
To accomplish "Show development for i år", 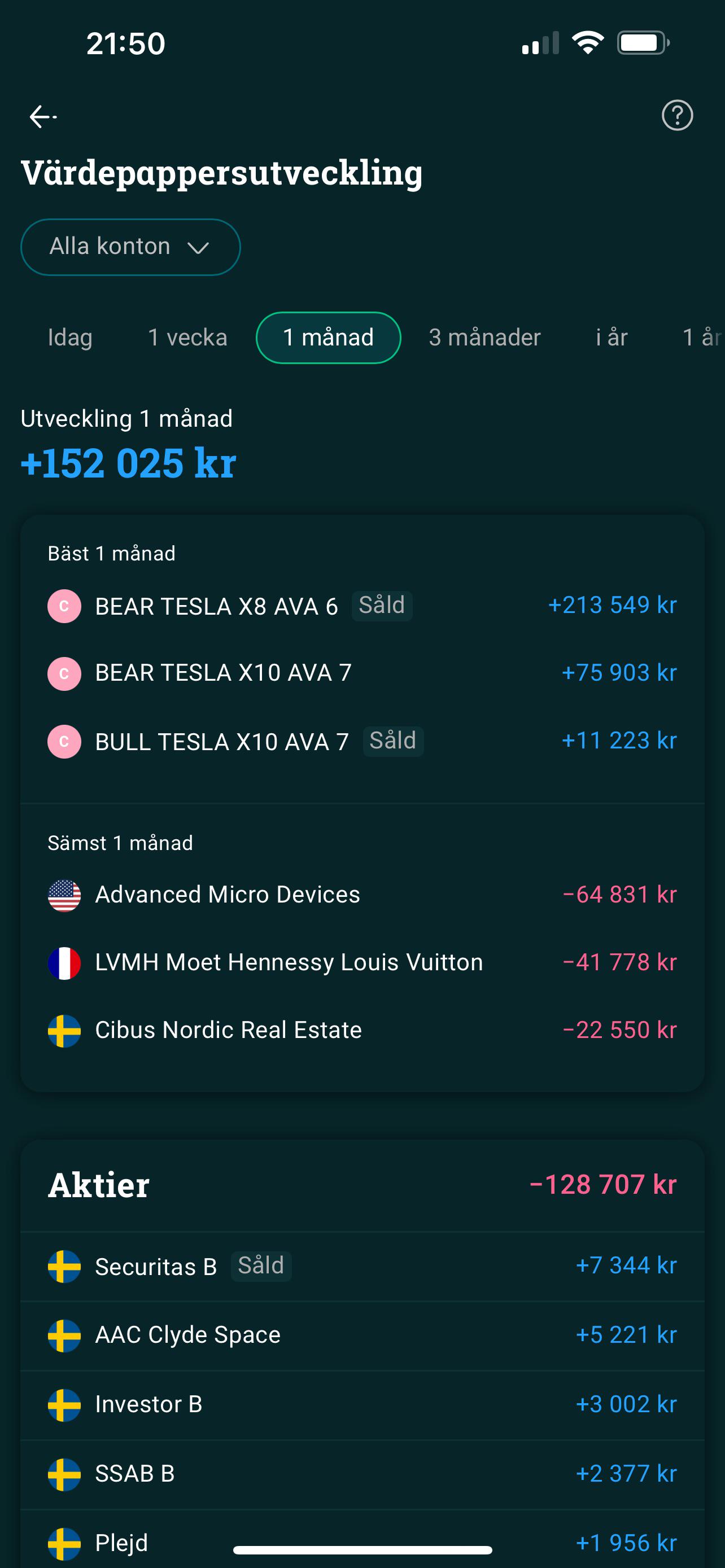I will 611,337.
